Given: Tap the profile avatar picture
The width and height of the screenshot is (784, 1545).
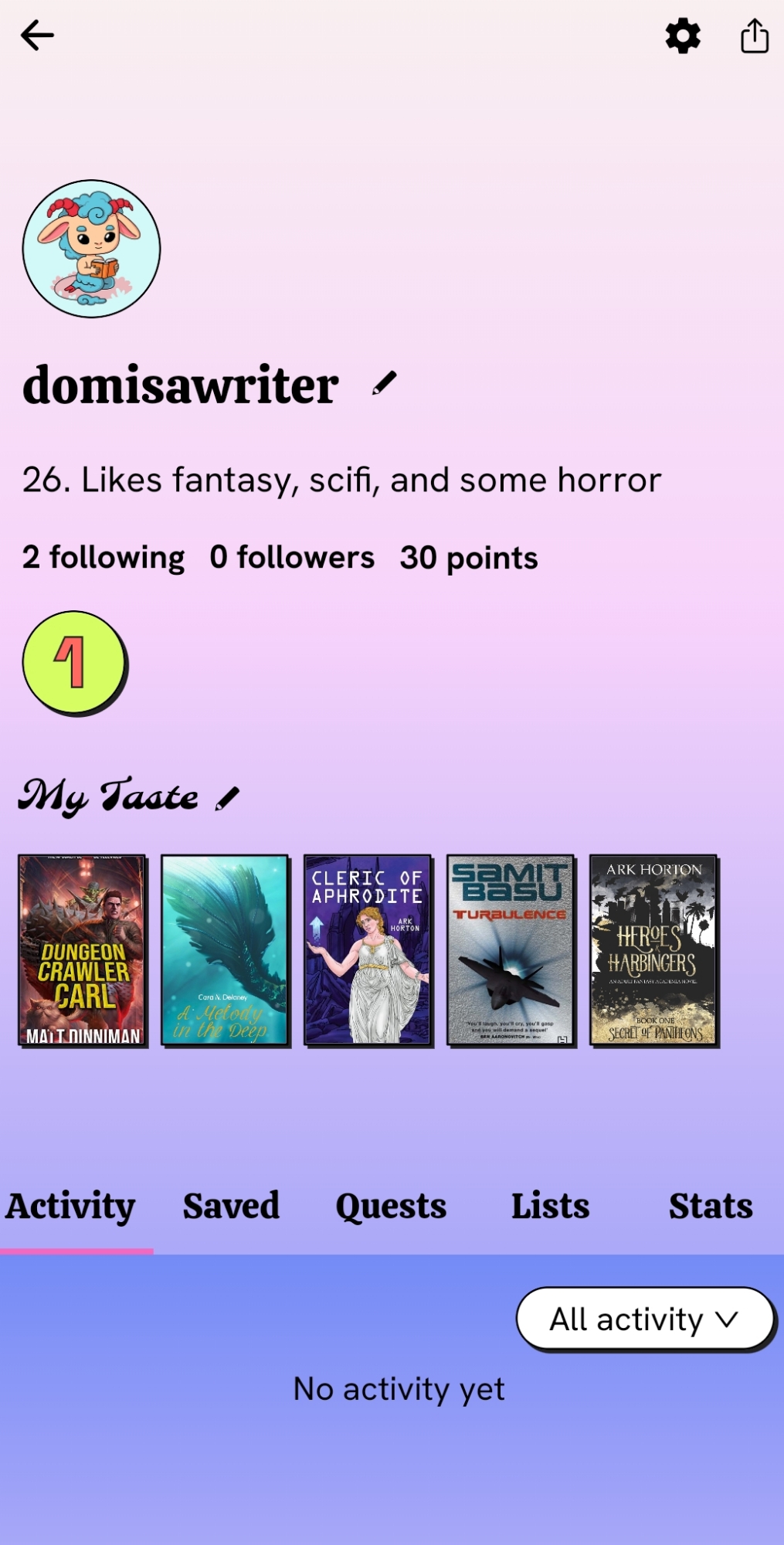Looking at the screenshot, I should click(92, 249).
